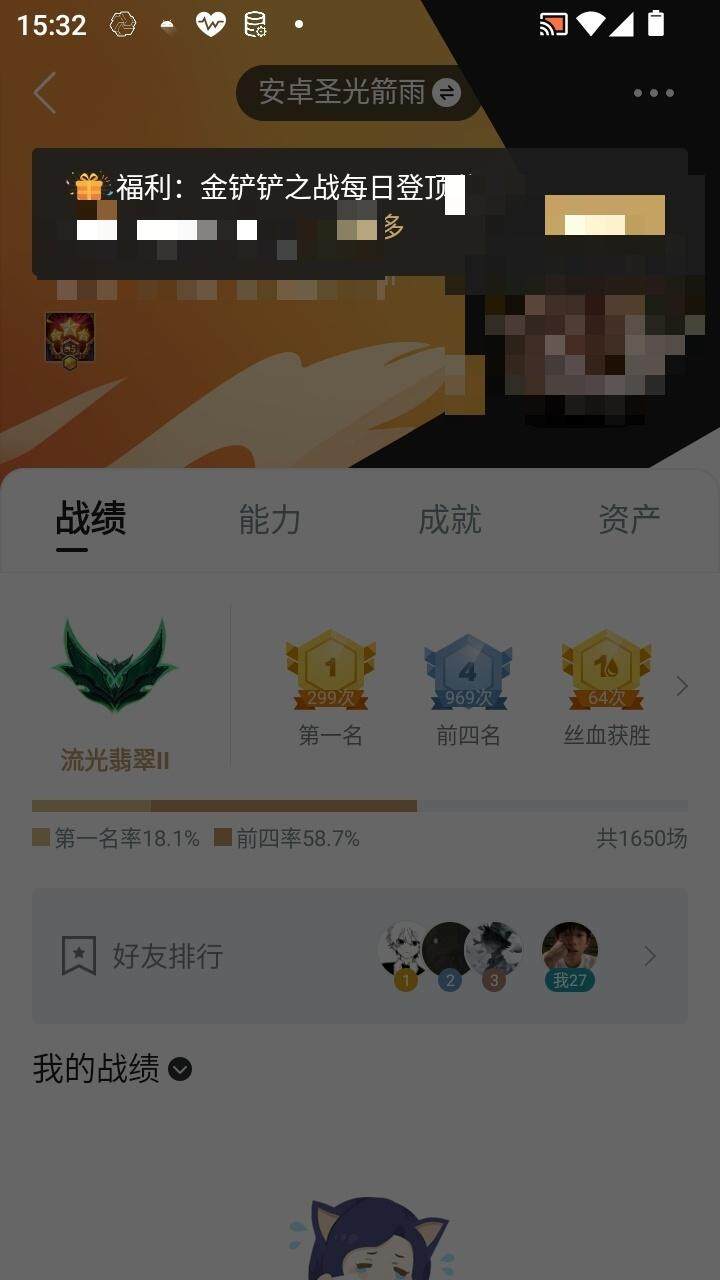Switch to the 成就 tab

pos(450,520)
